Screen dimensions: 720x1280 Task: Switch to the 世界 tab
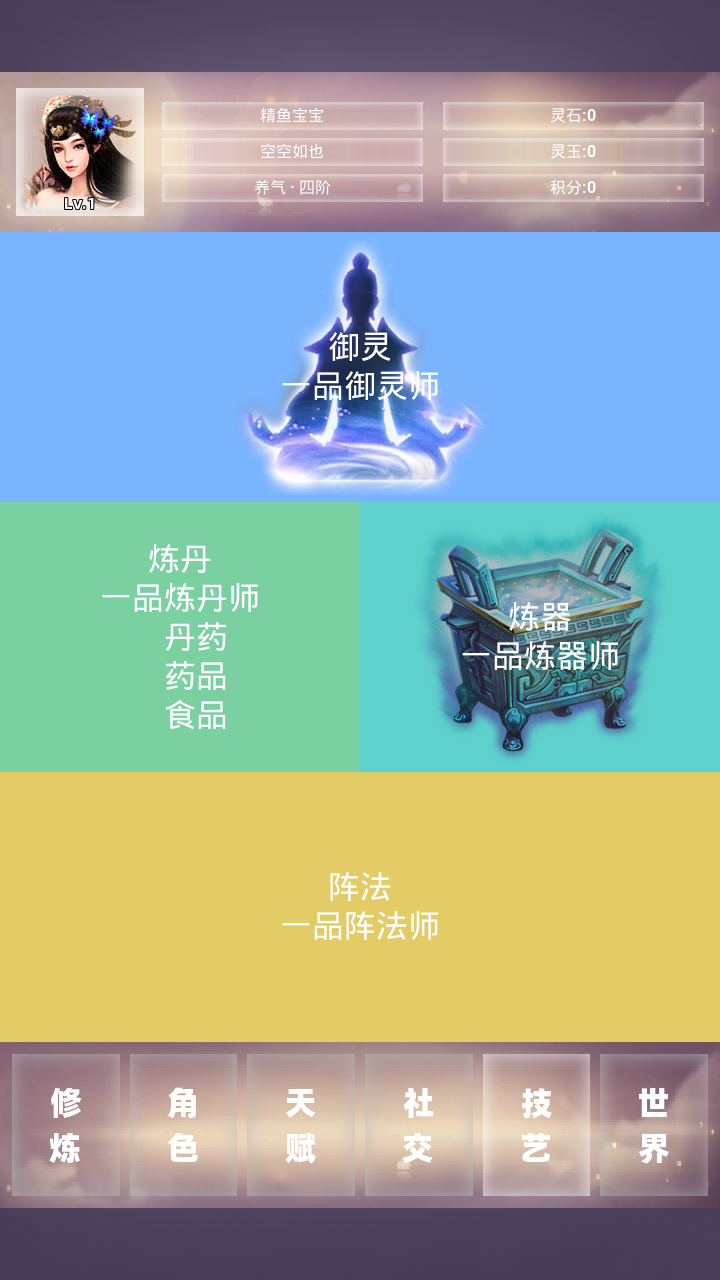click(x=654, y=1125)
